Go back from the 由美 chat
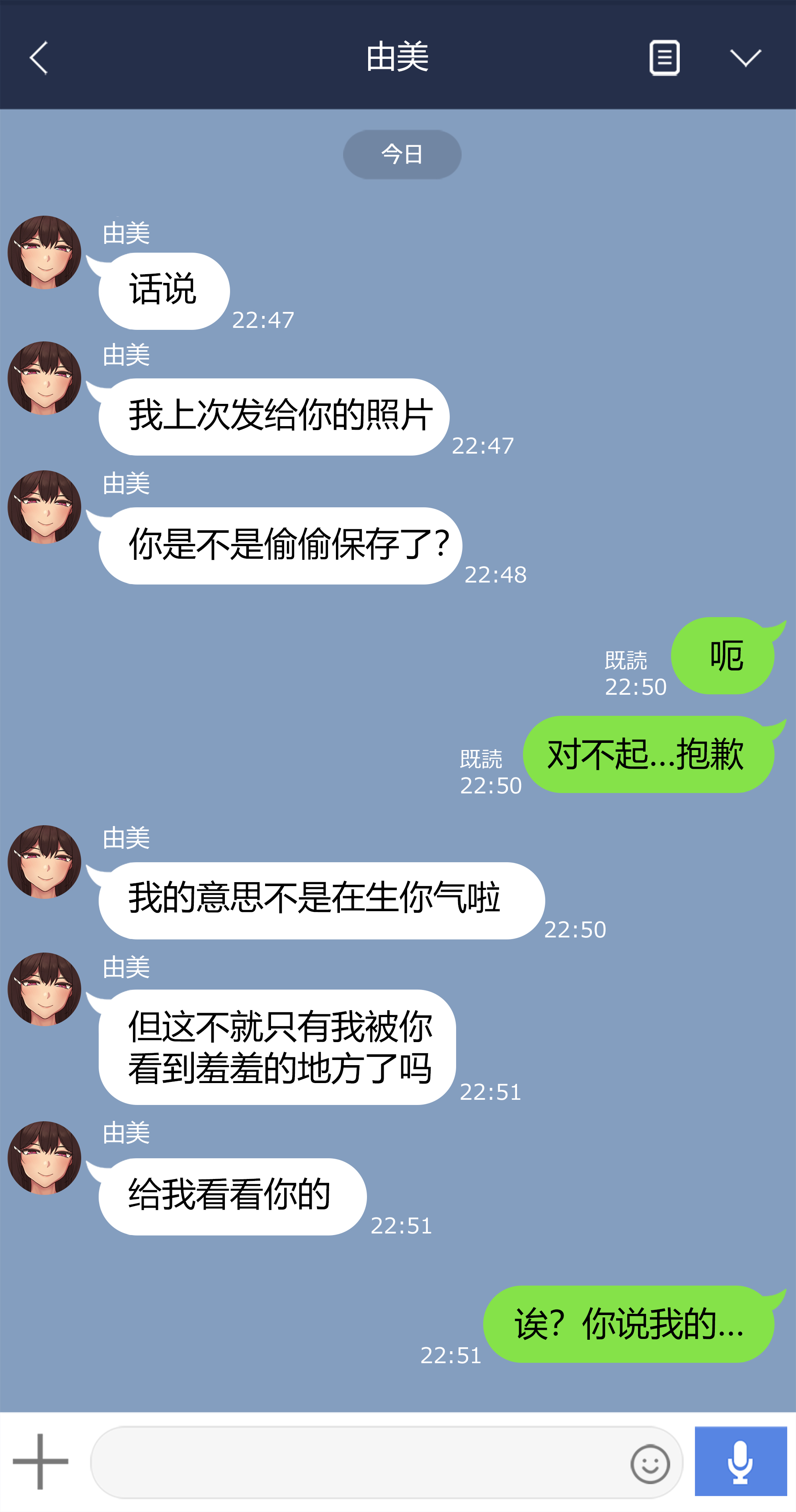The width and height of the screenshot is (796, 1512). pos(39,58)
